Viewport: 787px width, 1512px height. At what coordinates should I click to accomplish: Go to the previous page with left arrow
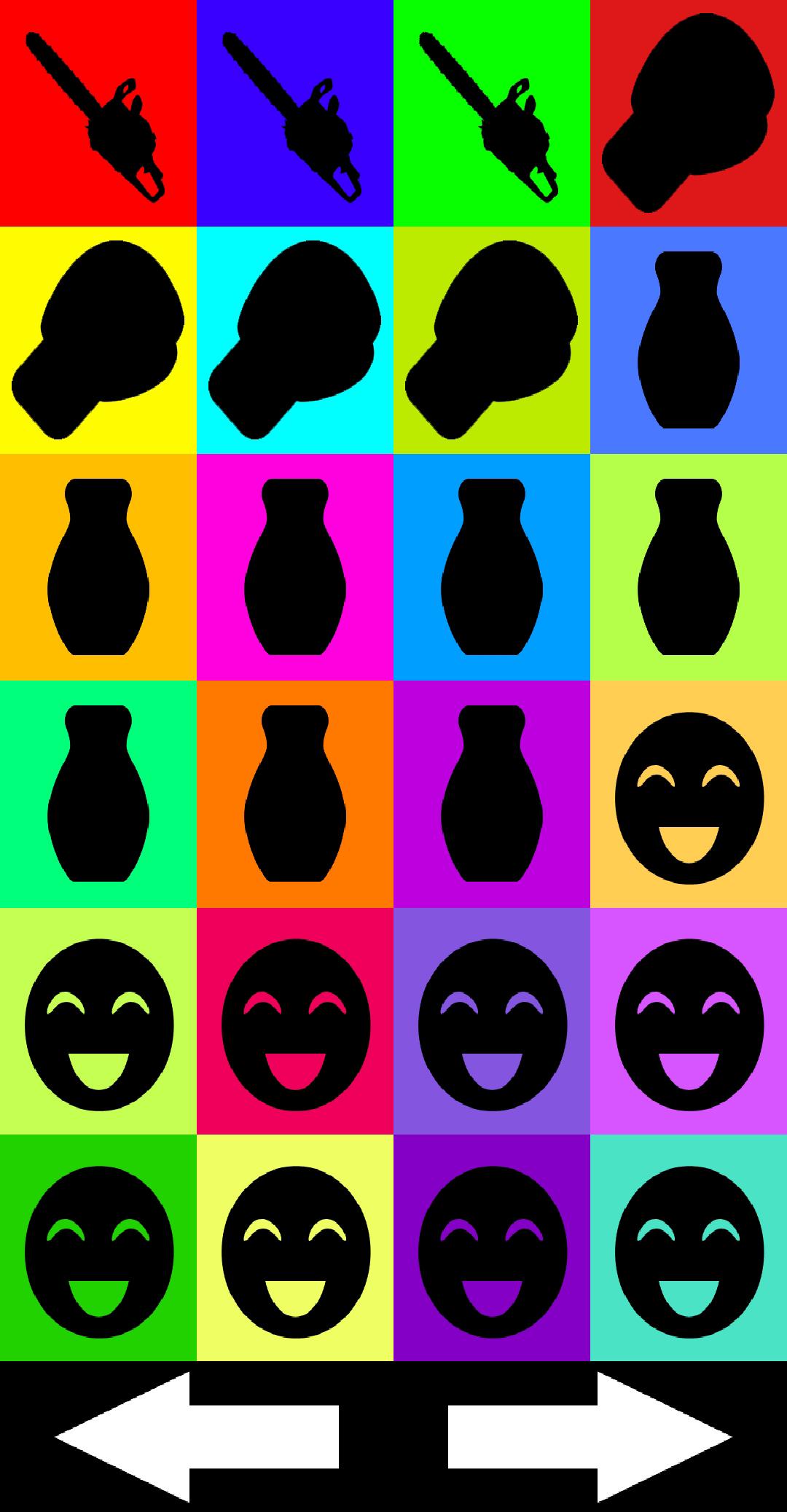[x=195, y=1436]
